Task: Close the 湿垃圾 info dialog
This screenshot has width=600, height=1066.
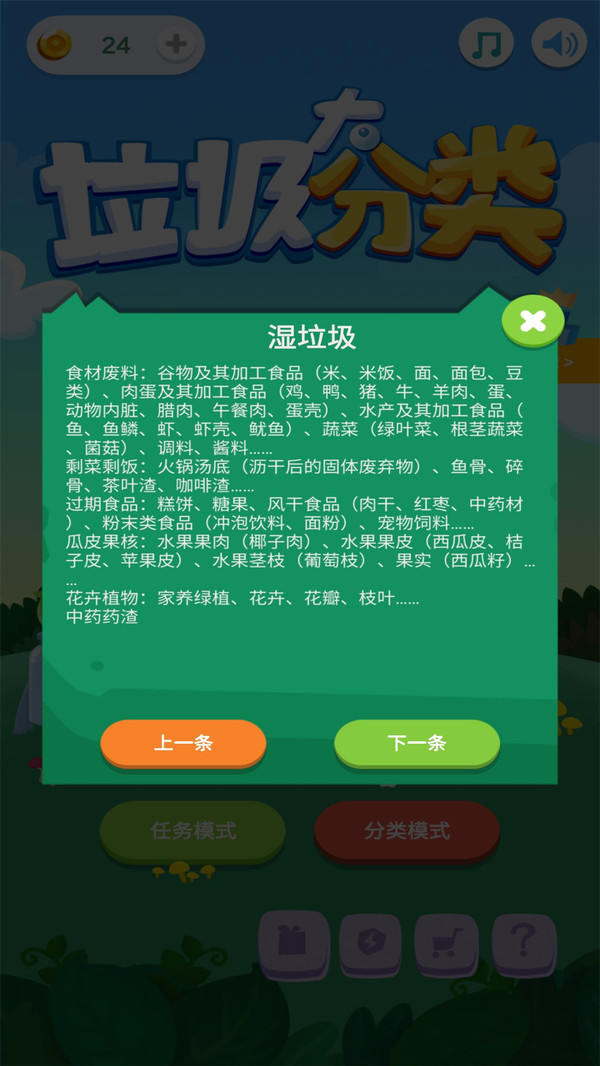Action: 533,320
